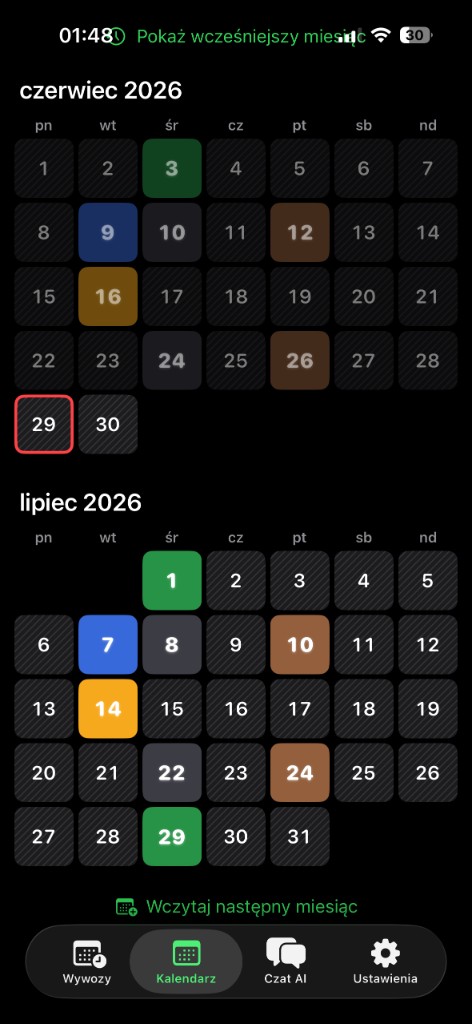Go to Ustawienia tab
Screen dimensions: 472x1024
coord(385,961)
